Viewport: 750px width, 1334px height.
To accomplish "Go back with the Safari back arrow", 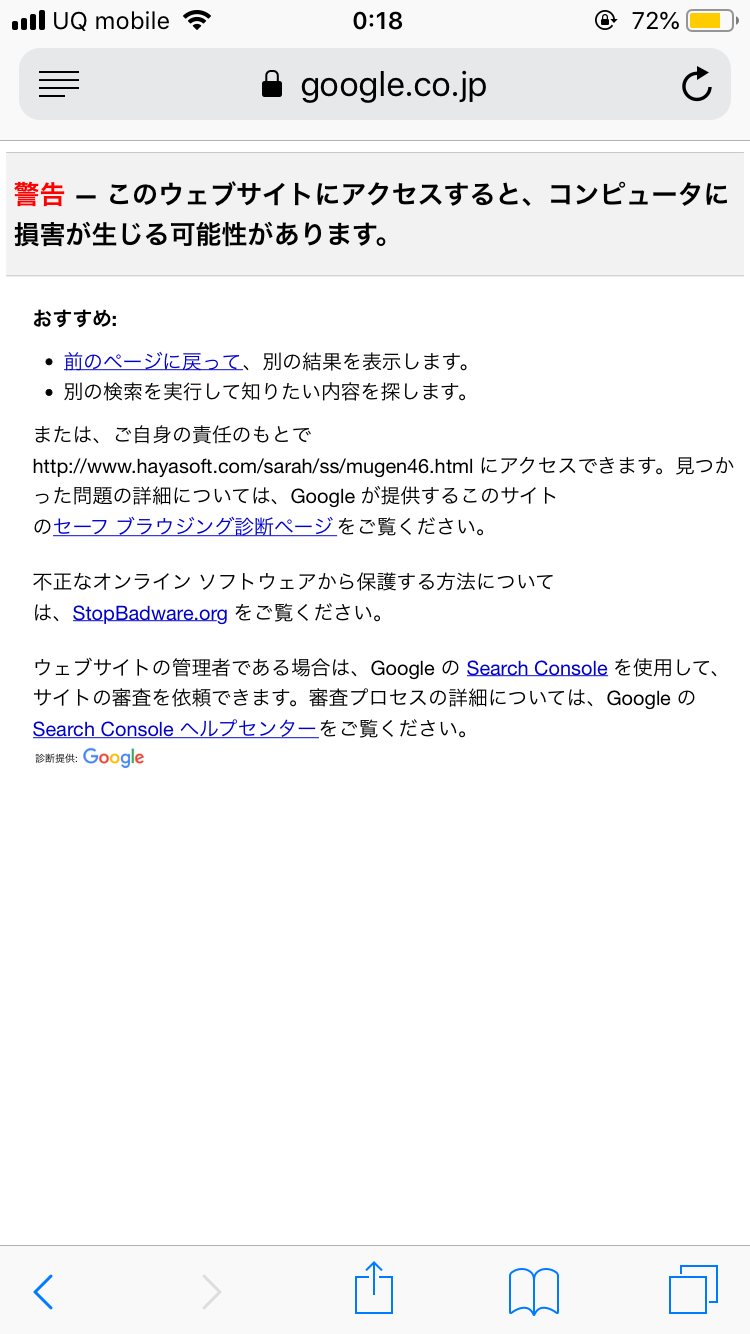I will [x=43, y=1291].
